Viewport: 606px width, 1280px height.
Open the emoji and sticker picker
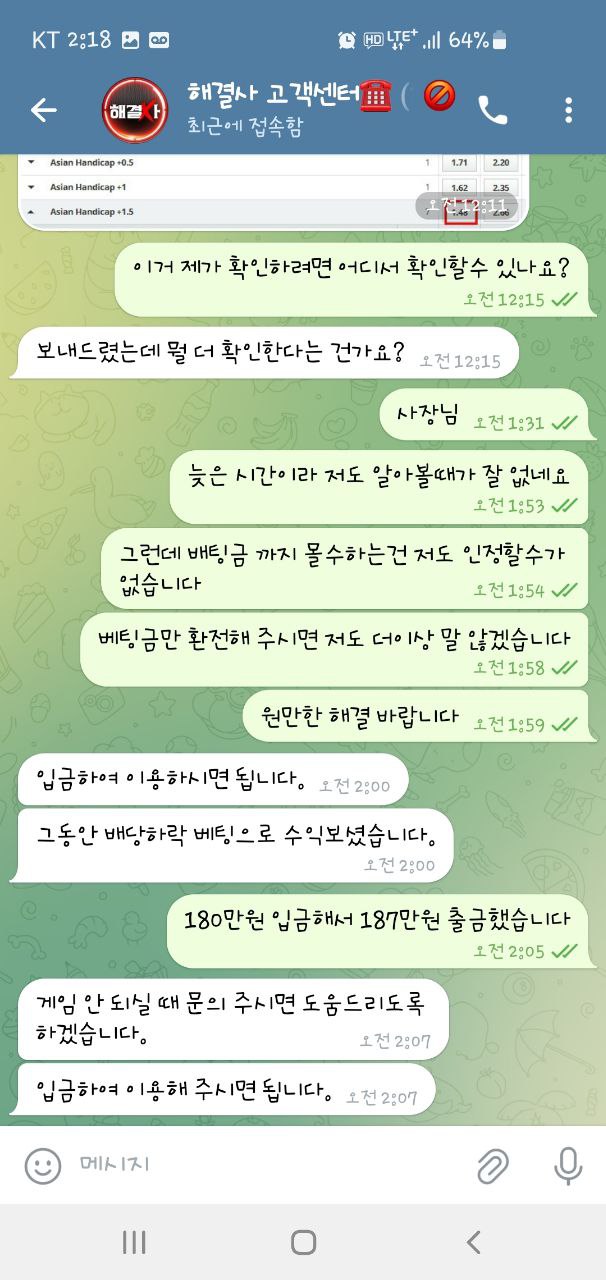point(43,1165)
